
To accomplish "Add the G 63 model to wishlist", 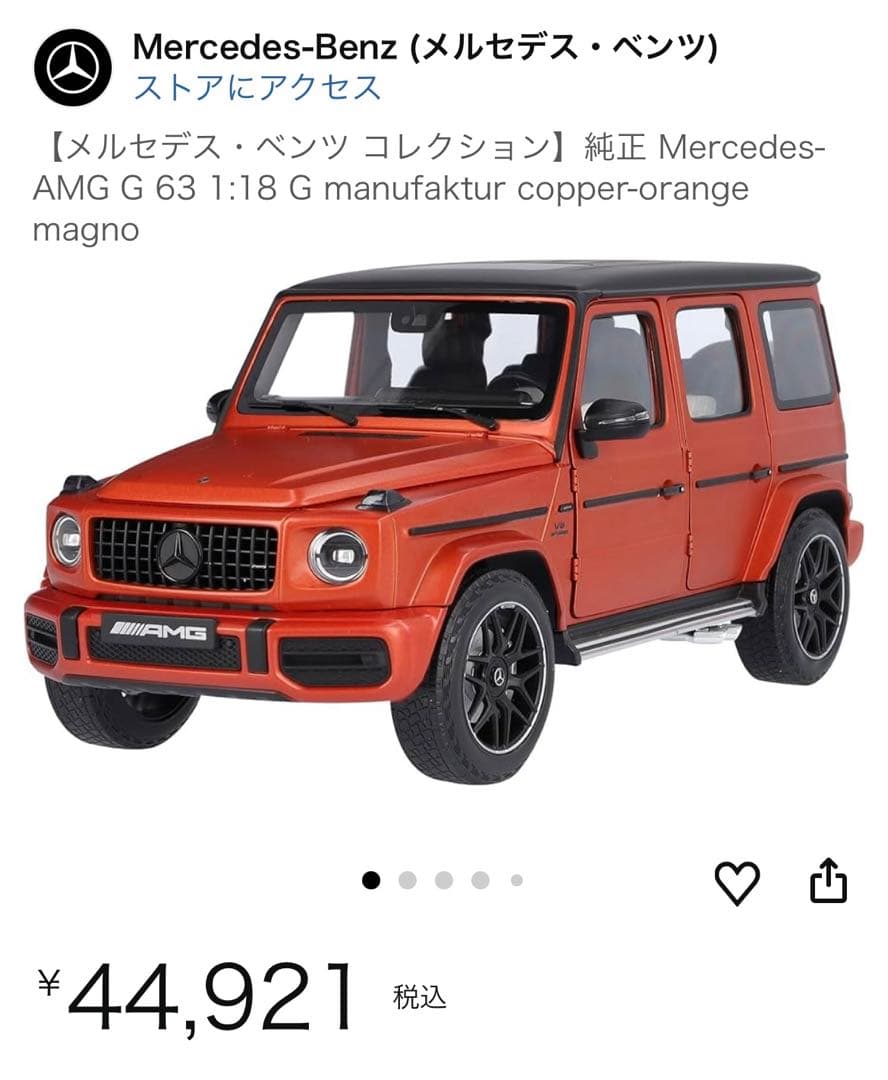I will click(x=737, y=883).
